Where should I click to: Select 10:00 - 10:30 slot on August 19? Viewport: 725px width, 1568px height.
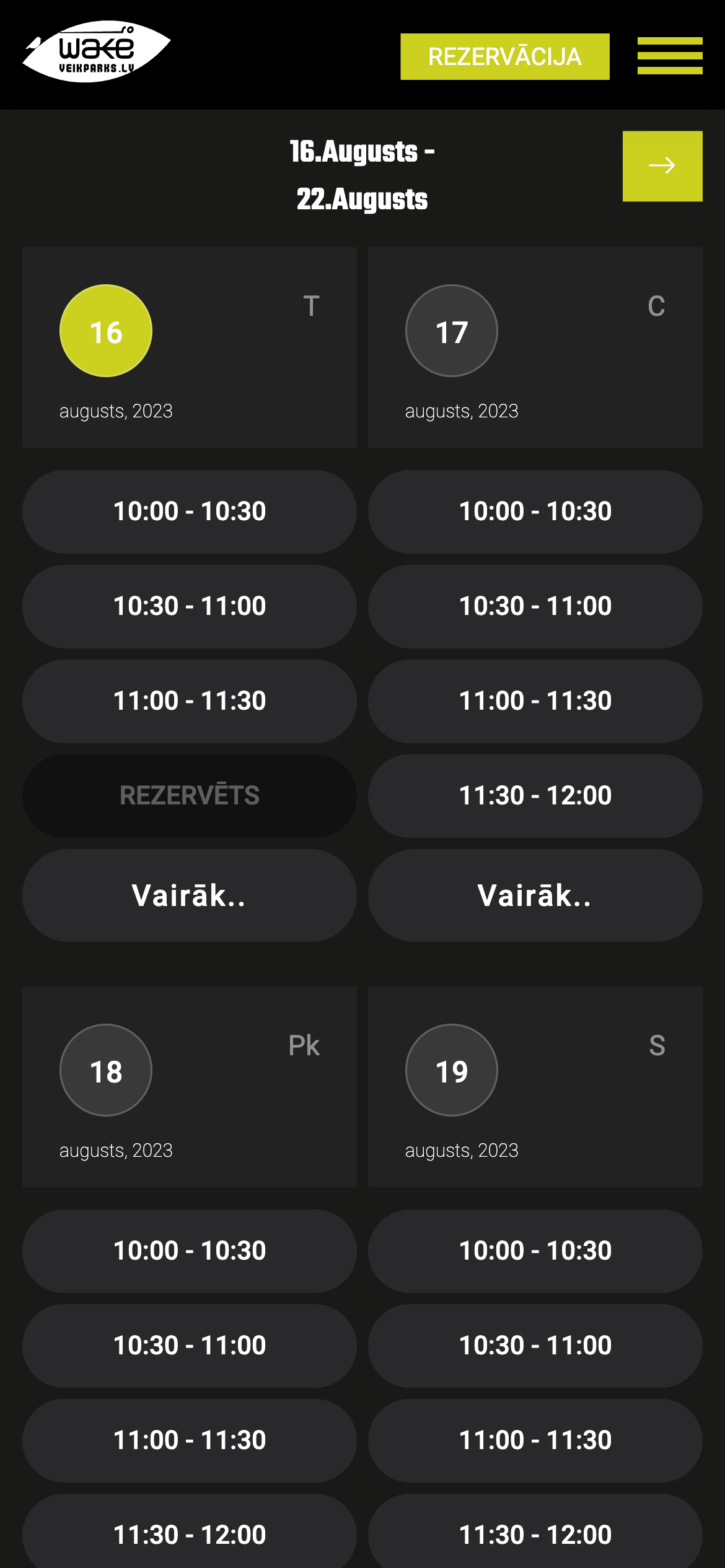tap(535, 1251)
